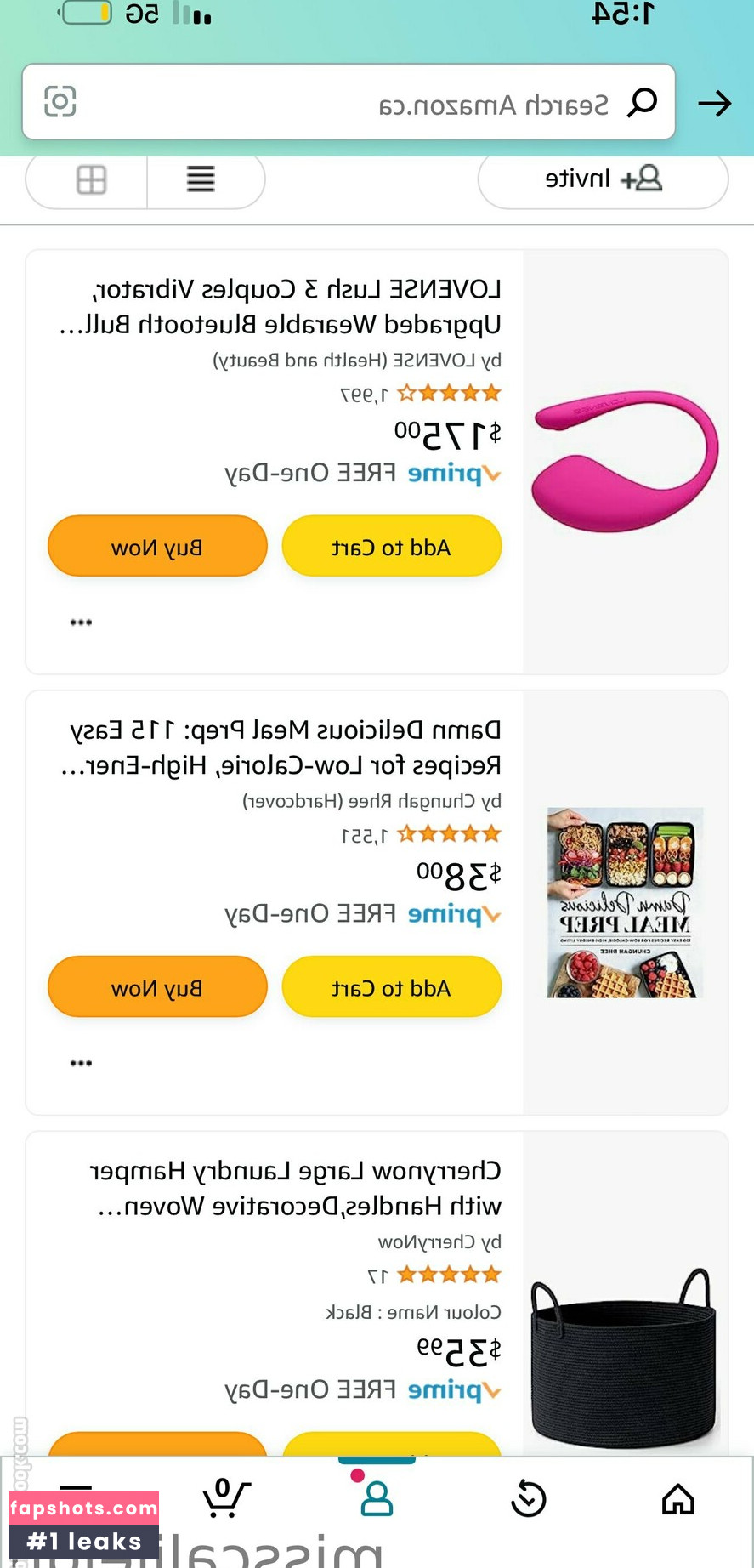Open more options for LOVENSE Lush 3

81,622
